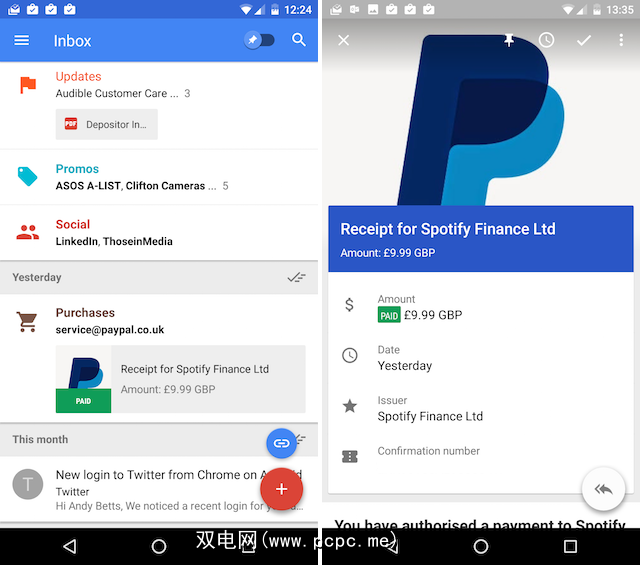
Task: Snooze this email with the clock icon
Action: pyautogui.click(x=546, y=40)
